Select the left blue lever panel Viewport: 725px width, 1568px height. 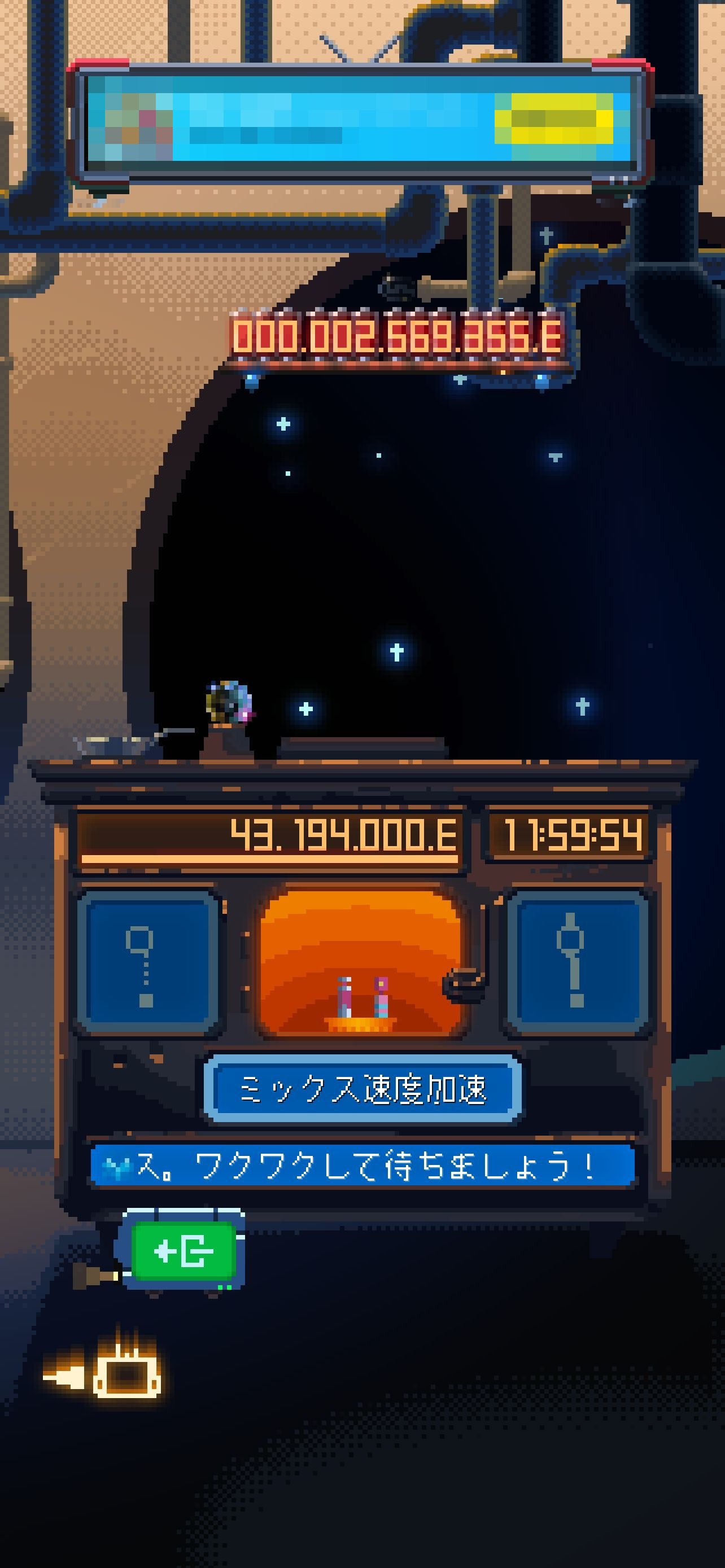click(x=147, y=962)
